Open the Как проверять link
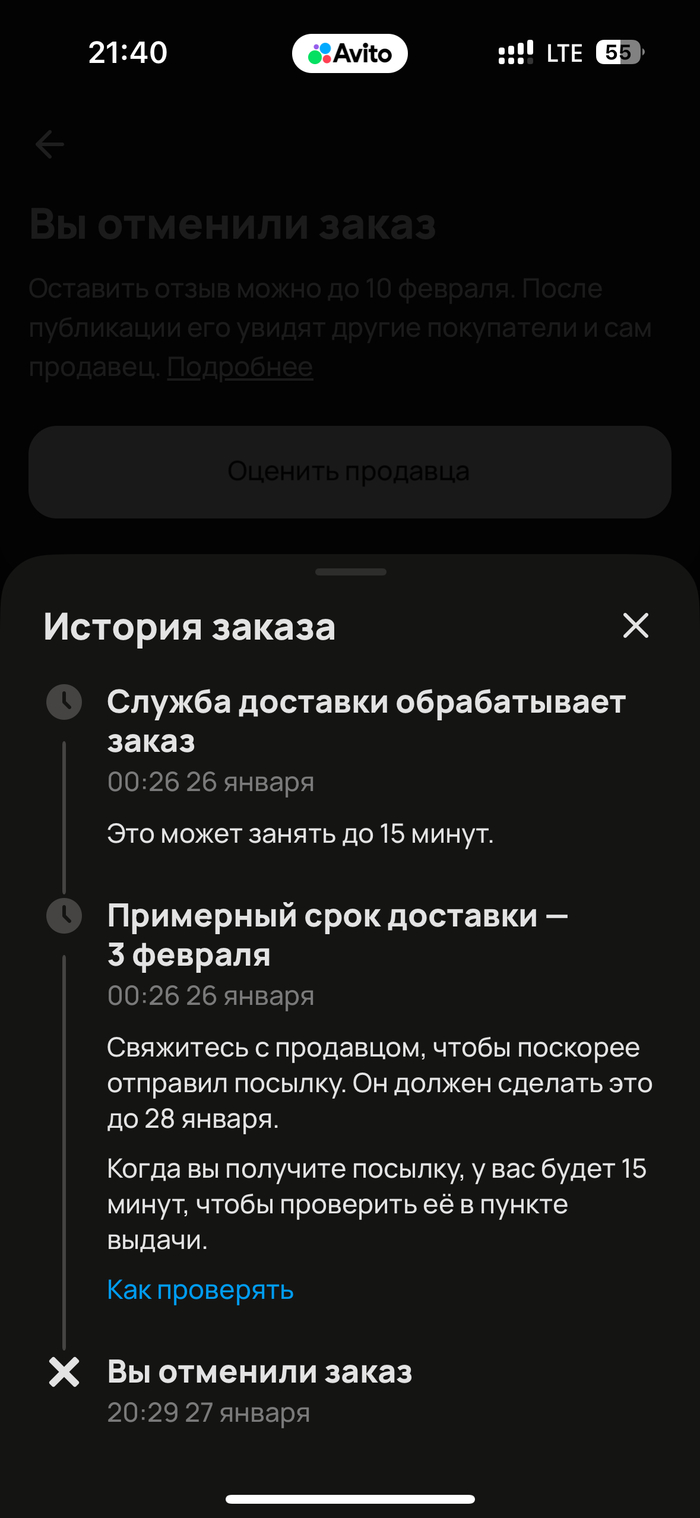The image size is (700, 1518). (200, 1290)
